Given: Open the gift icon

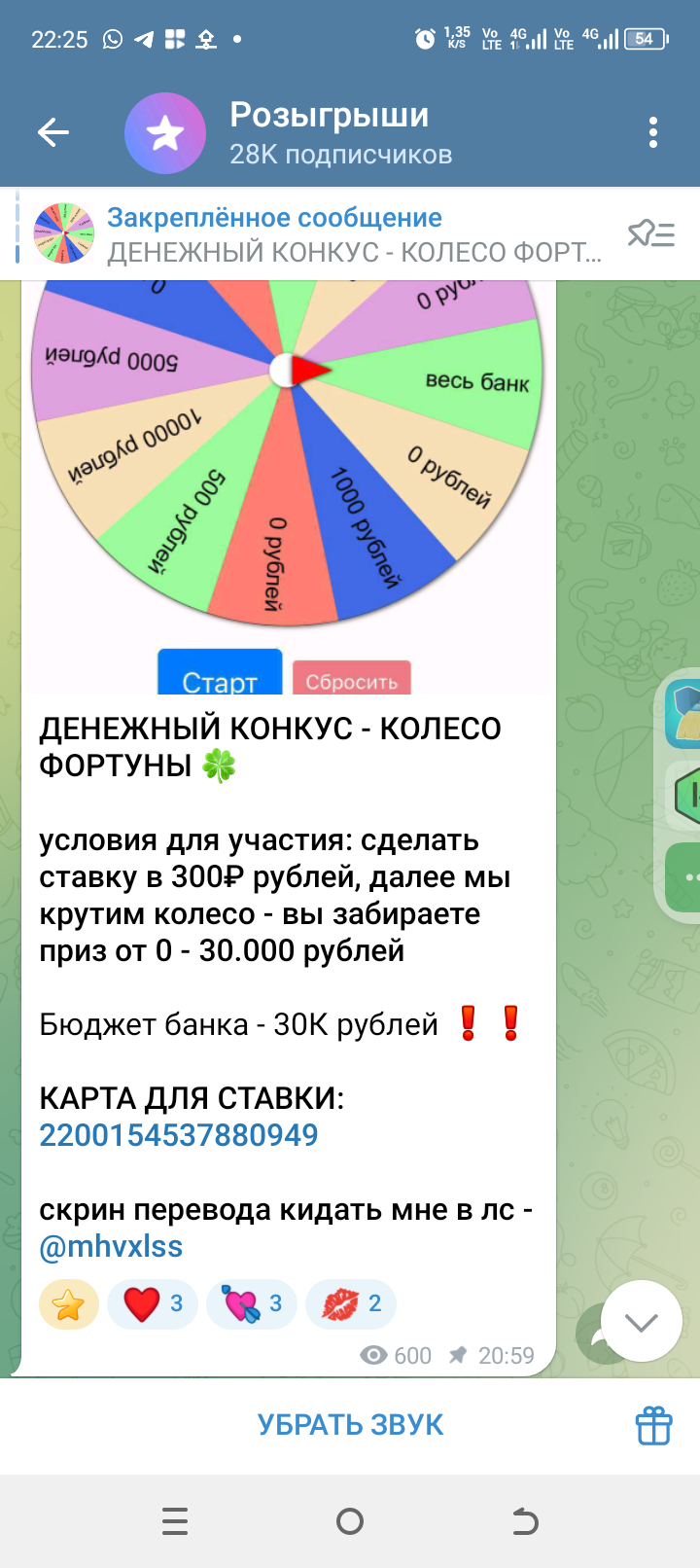Looking at the screenshot, I should pyautogui.click(x=653, y=1426).
